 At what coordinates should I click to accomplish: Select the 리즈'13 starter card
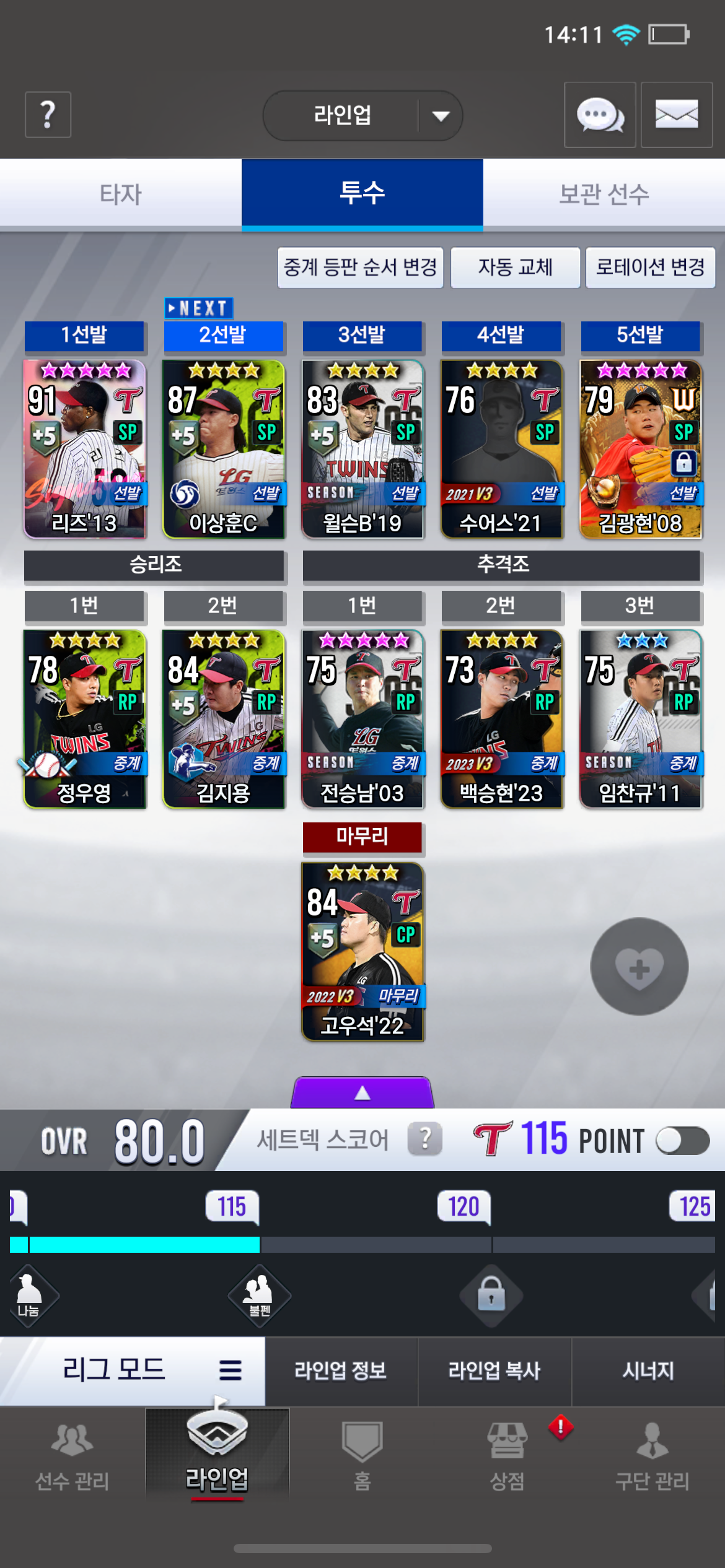click(84, 449)
